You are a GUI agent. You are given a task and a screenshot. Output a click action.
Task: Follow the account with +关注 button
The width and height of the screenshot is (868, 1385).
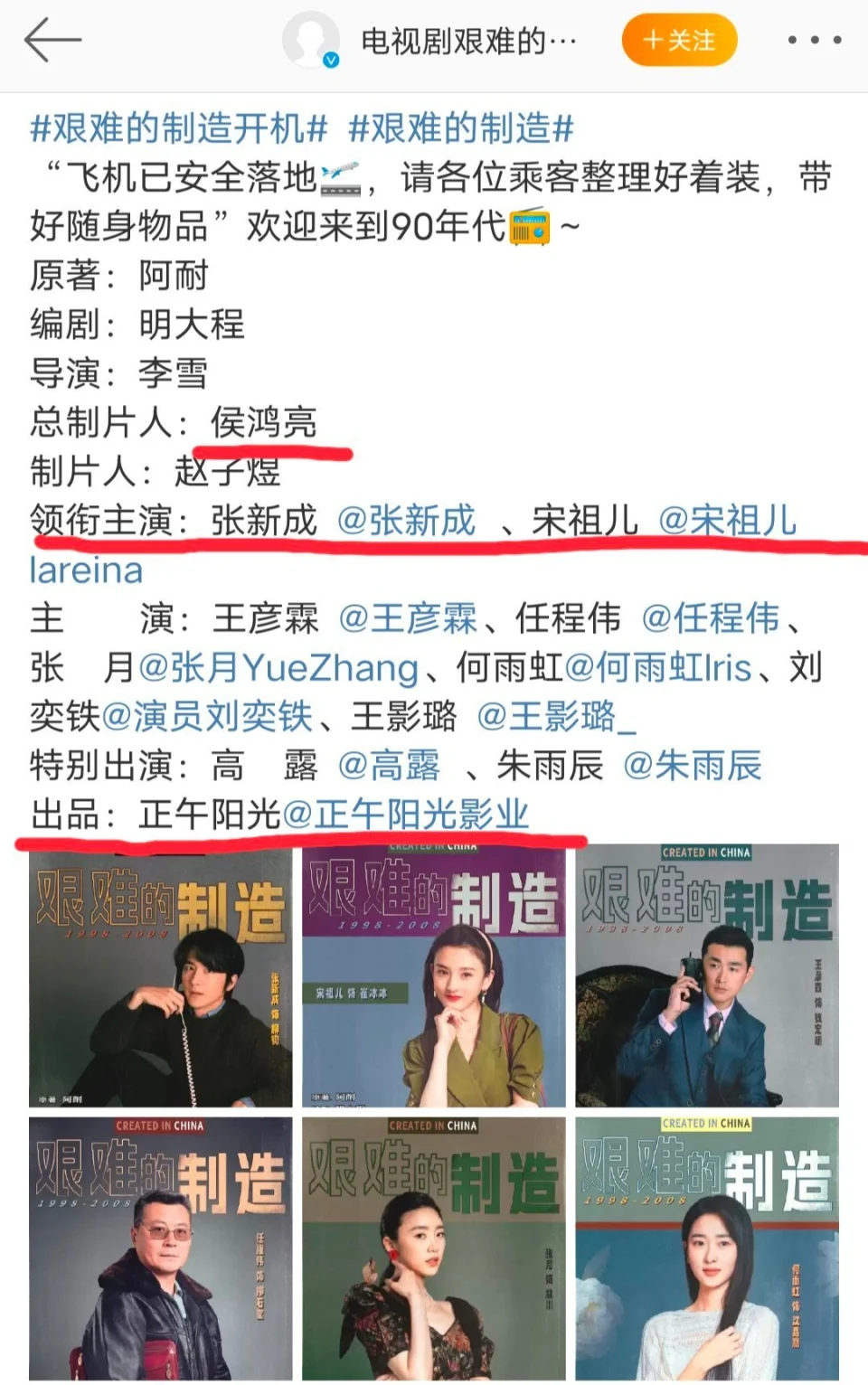coord(679,41)
